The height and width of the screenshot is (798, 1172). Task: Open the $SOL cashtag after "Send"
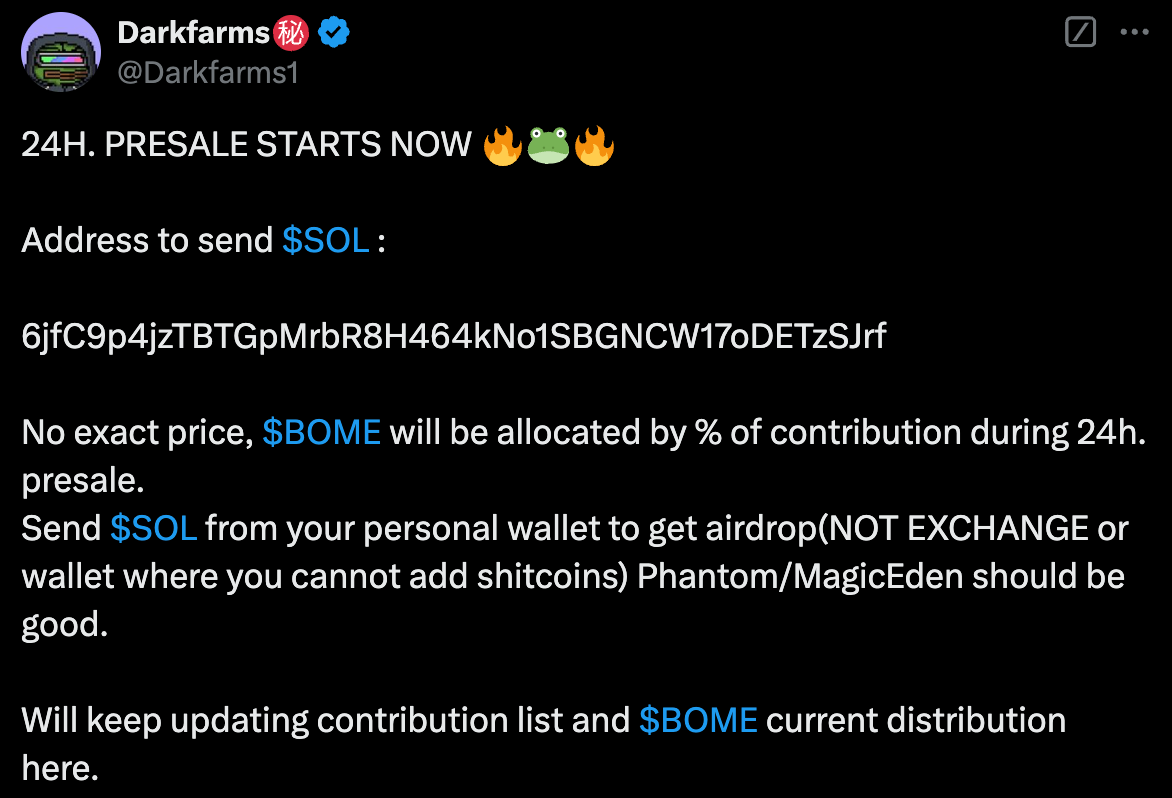click(153, 528)
